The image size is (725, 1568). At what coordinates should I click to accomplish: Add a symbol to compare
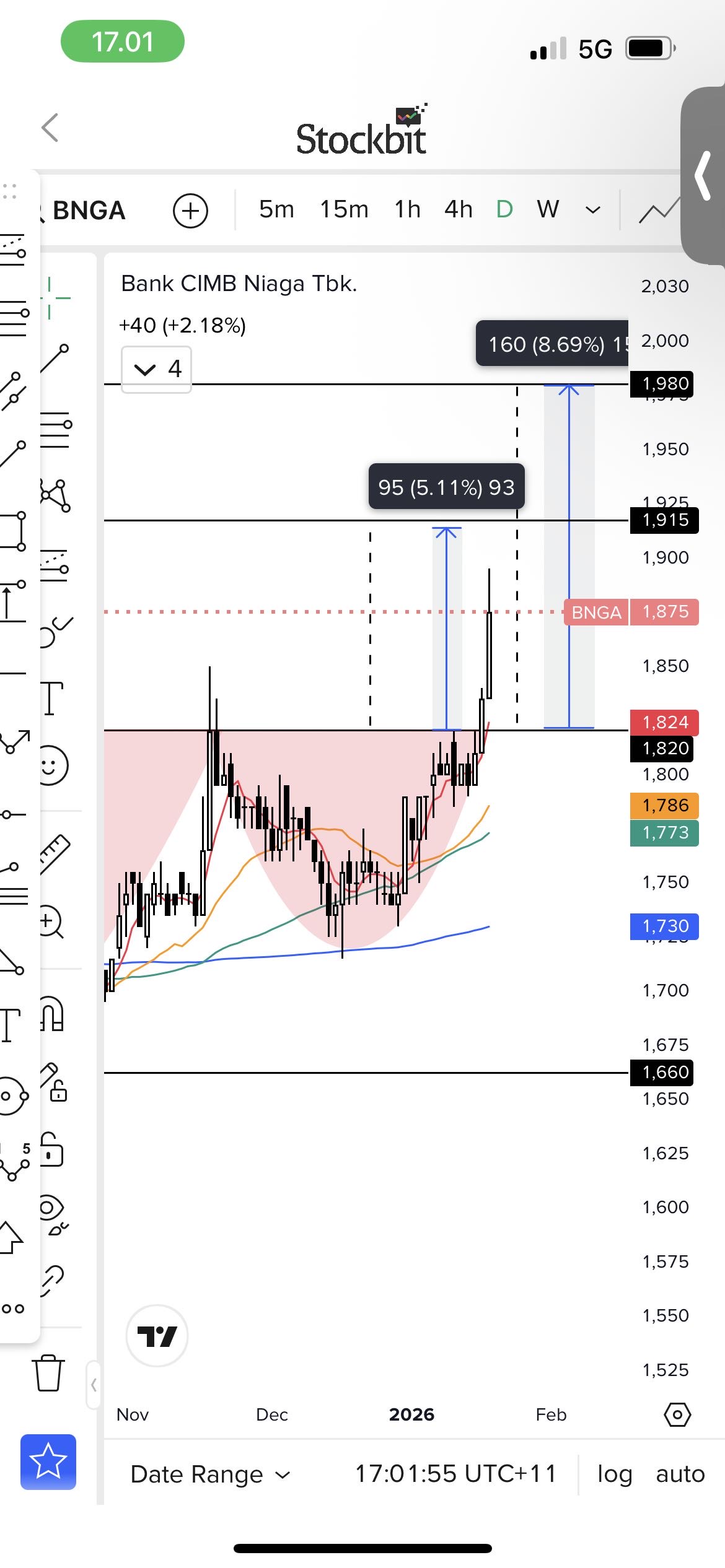pyautogui.click(x=190, y=211)
